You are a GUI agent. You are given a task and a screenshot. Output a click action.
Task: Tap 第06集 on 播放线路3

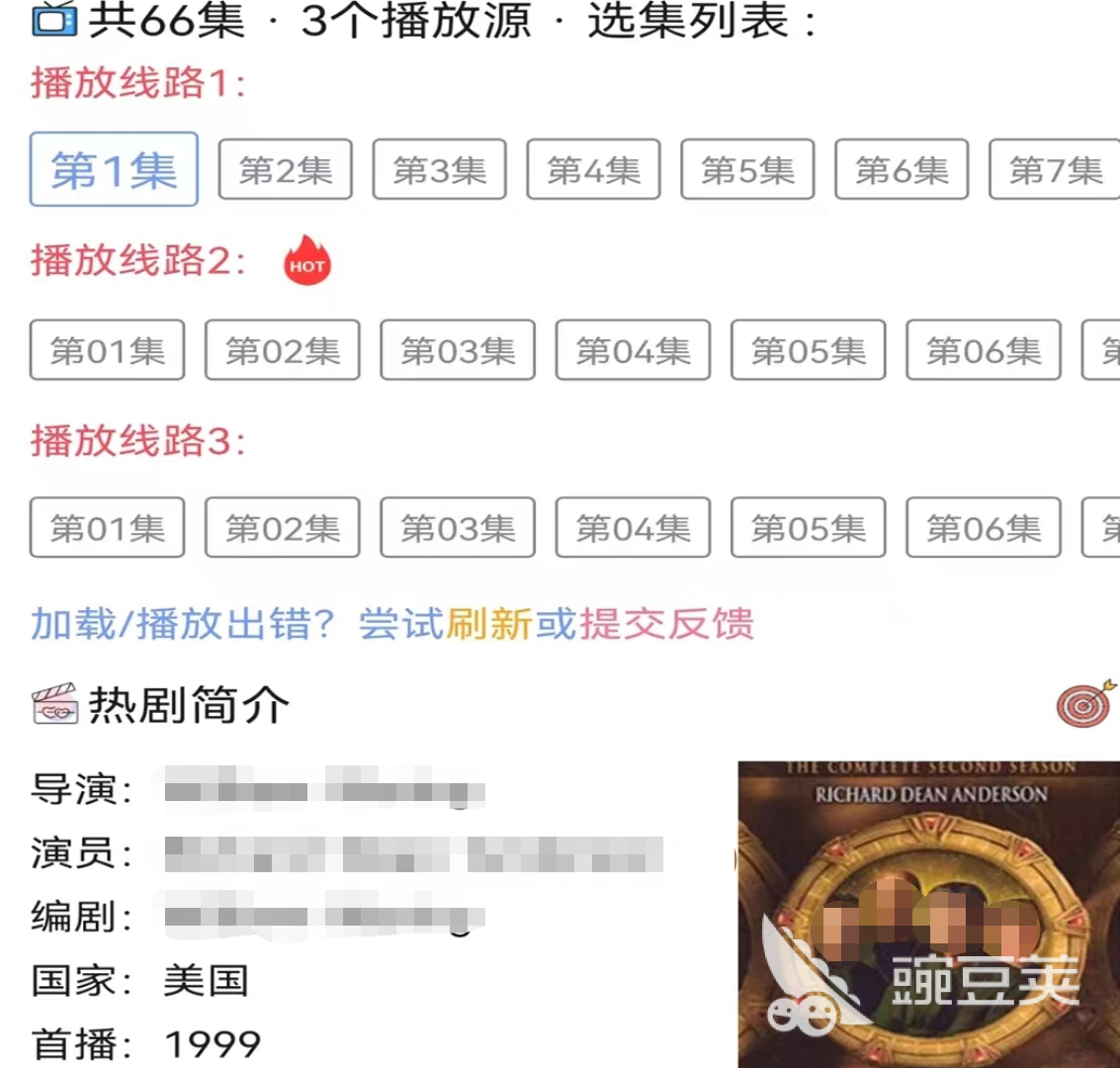point(984,528)
